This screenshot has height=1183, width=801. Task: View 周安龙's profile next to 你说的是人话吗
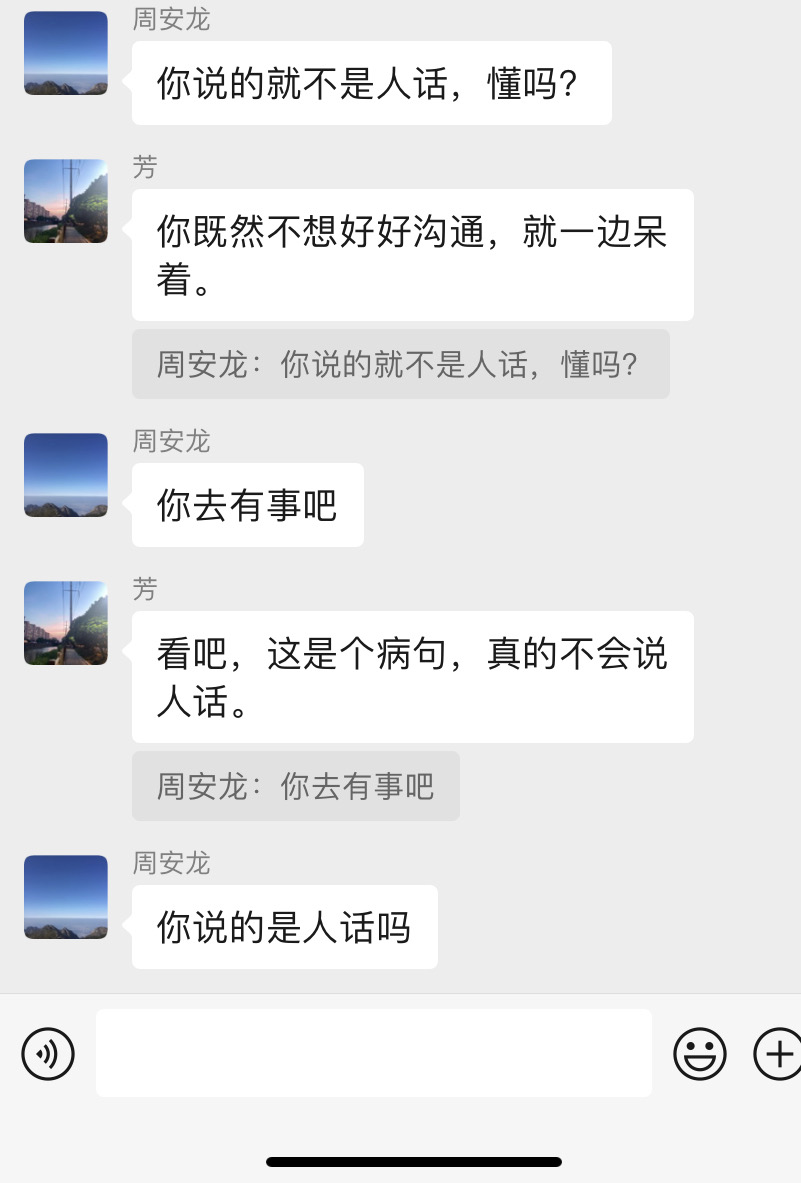pyautogui.click(x=66, y=897)
